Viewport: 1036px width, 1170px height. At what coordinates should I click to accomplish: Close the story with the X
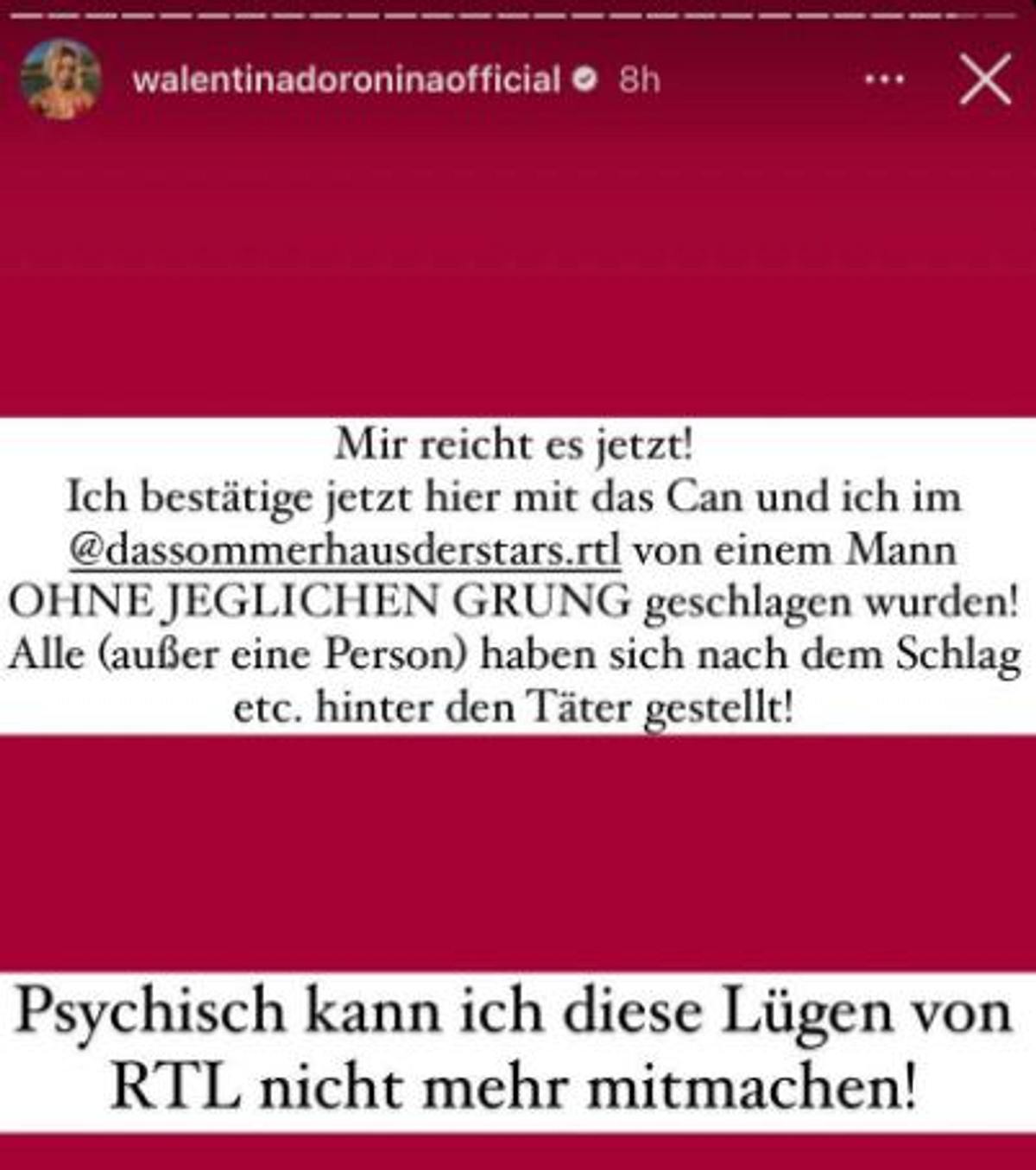point(985,79)
